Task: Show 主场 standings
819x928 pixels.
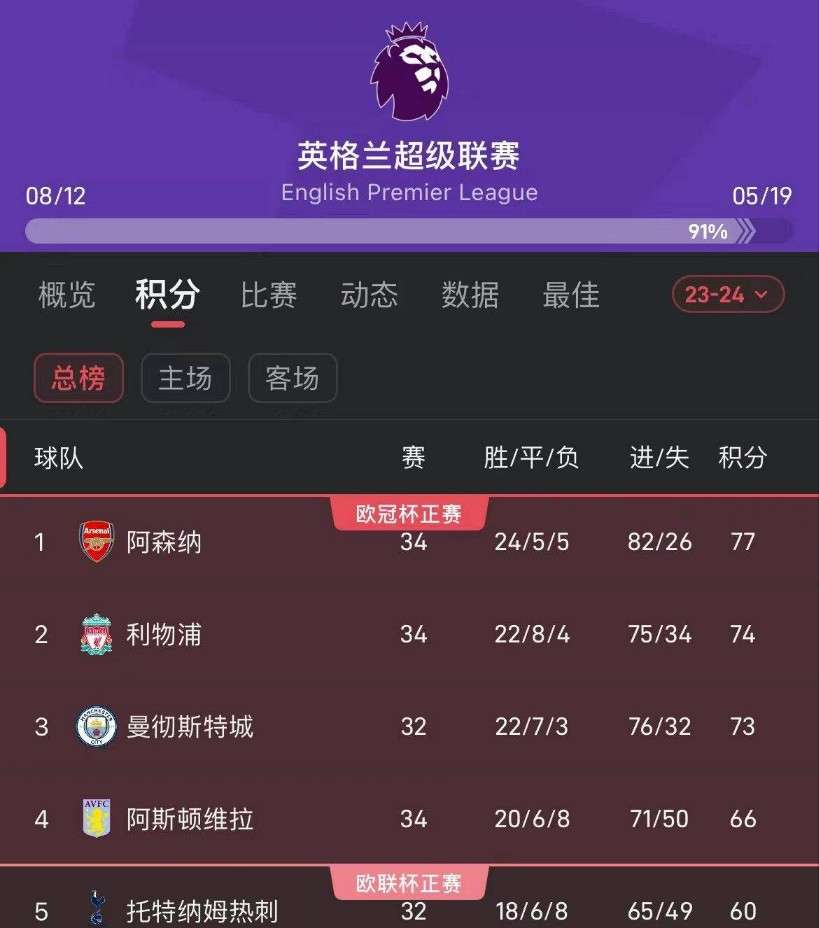Action: point(186,378)
